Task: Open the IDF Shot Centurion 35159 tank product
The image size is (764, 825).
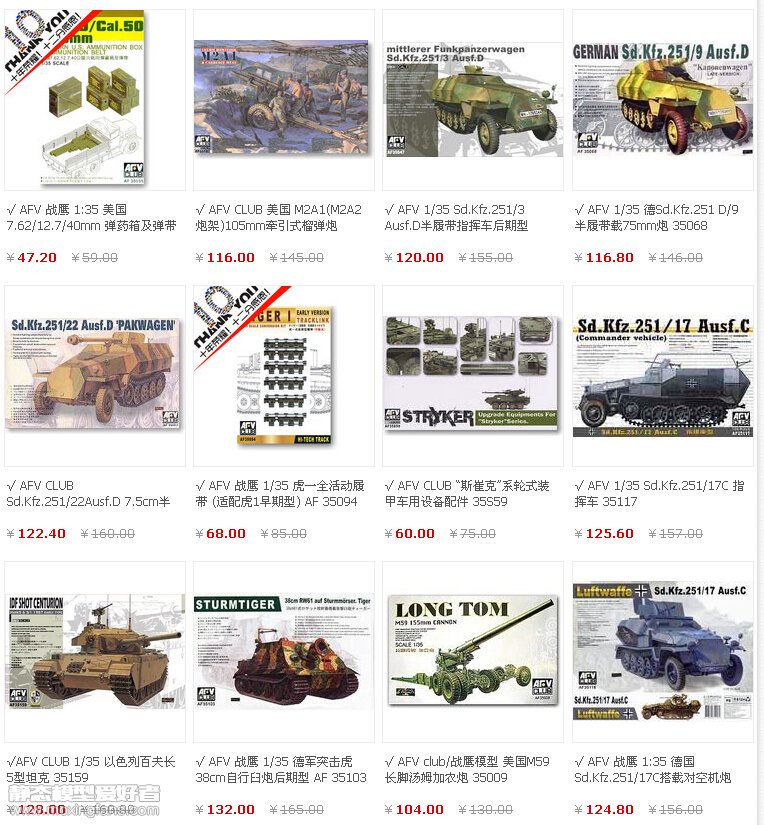Action: [x=95, y=650]
